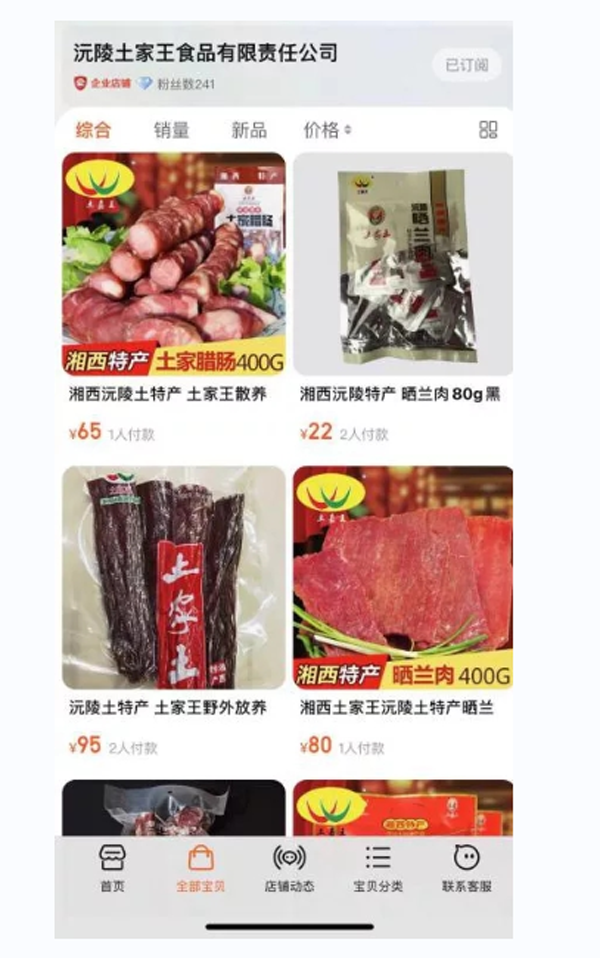Contact 联系客服 customer service

pyautogui.click(x=466, y=868)
